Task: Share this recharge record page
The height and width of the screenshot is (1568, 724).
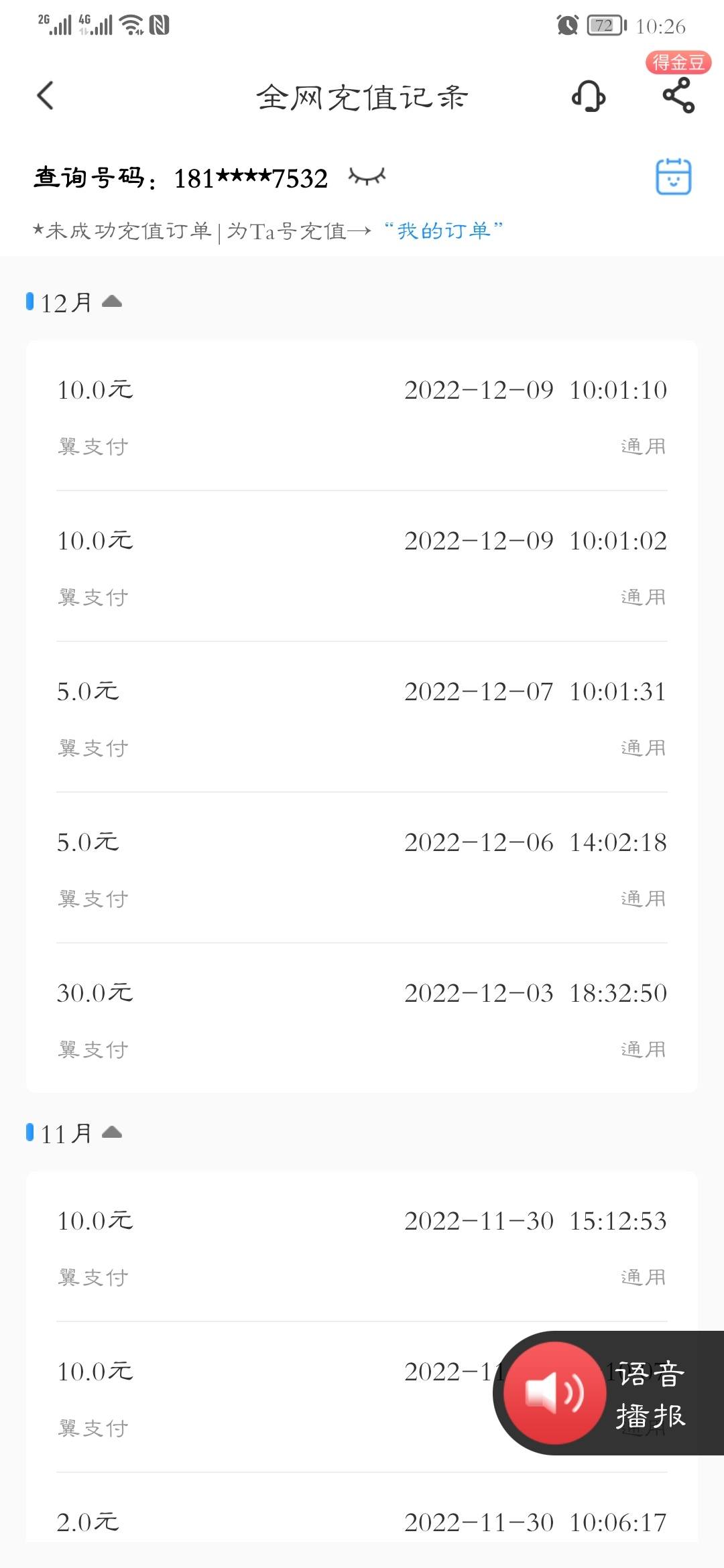Action: [678, 95]
